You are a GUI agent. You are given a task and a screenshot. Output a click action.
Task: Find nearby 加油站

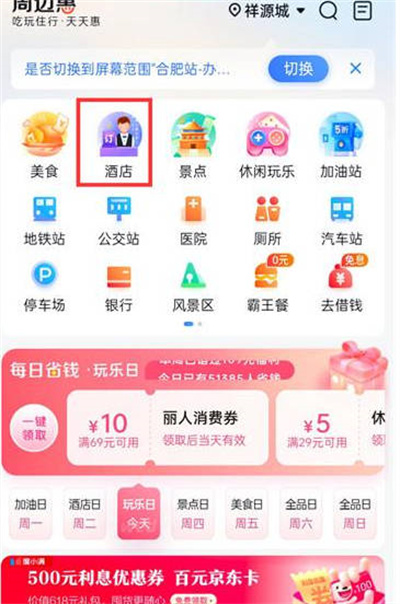coord(341,145)
